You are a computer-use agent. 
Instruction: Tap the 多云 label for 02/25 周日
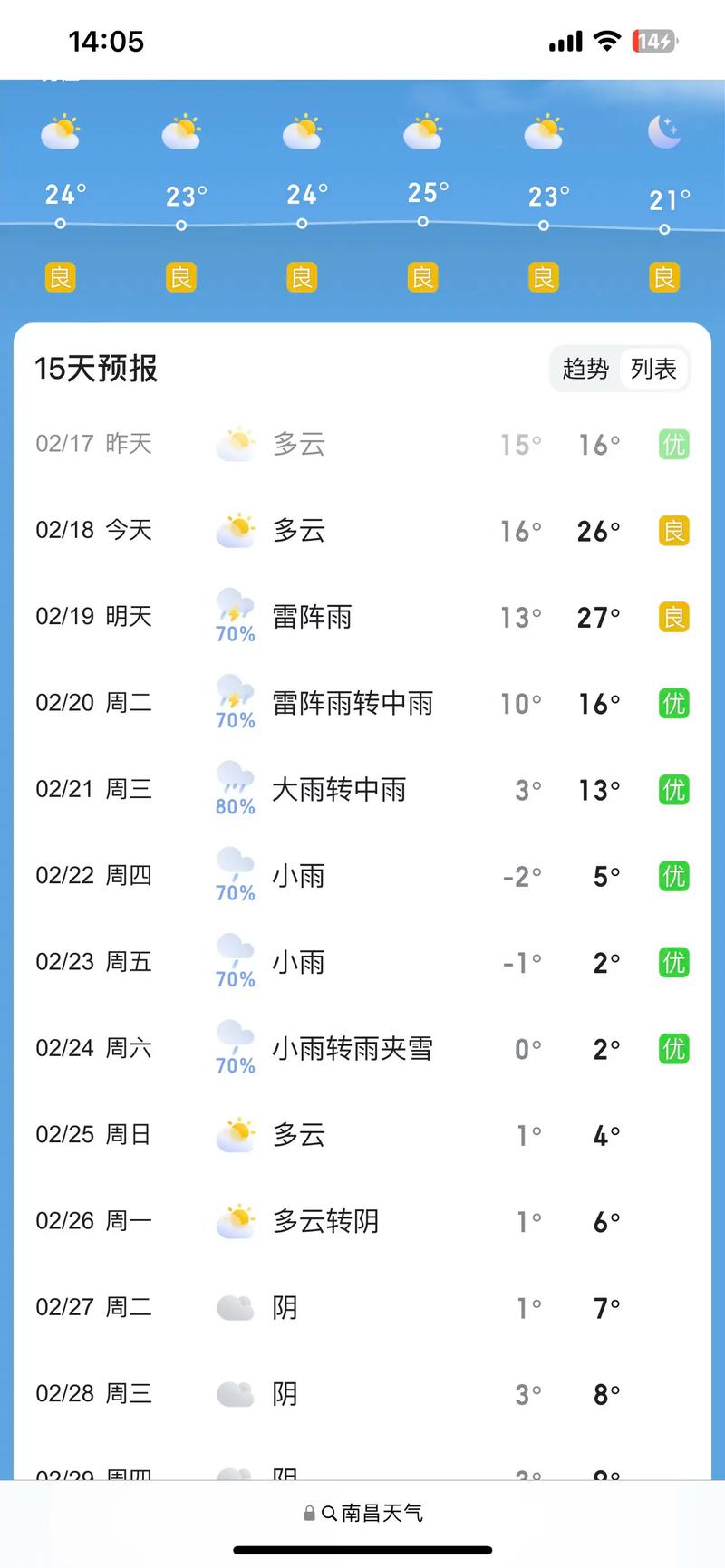tap(298, 1134)
